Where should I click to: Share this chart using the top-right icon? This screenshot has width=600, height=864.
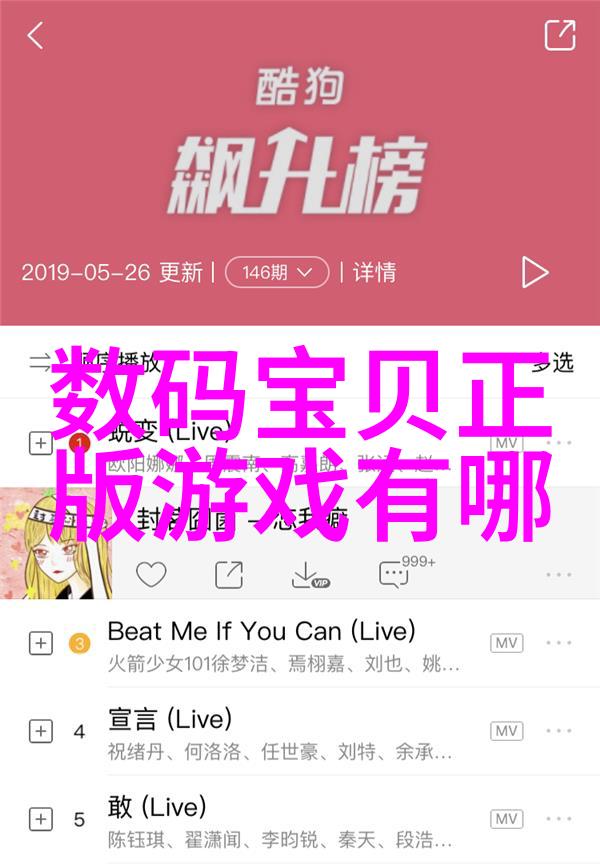tap(559, 36)
